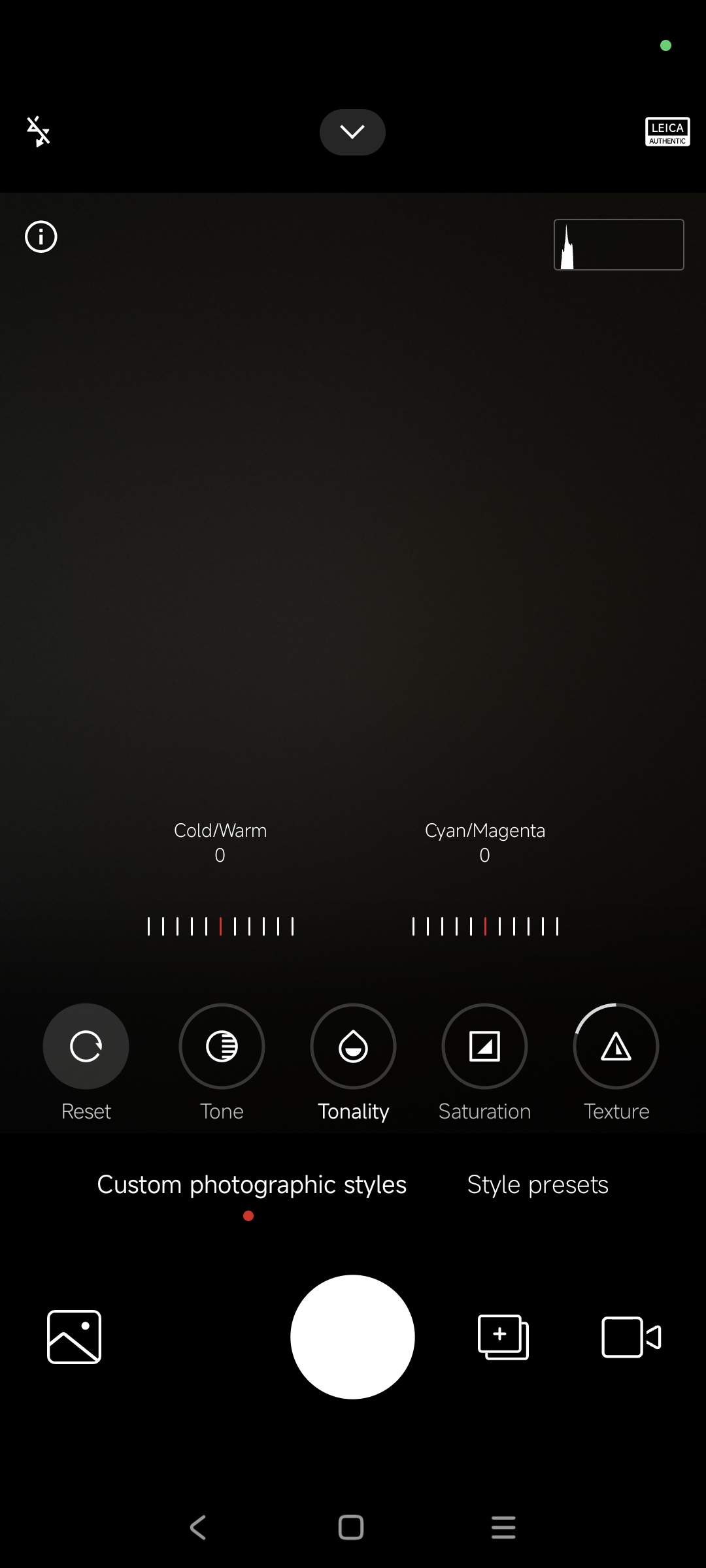This screenshot has height=1568, width=706.
Task: Take a photo with the shutter button
Action: tap(352, 1337)
